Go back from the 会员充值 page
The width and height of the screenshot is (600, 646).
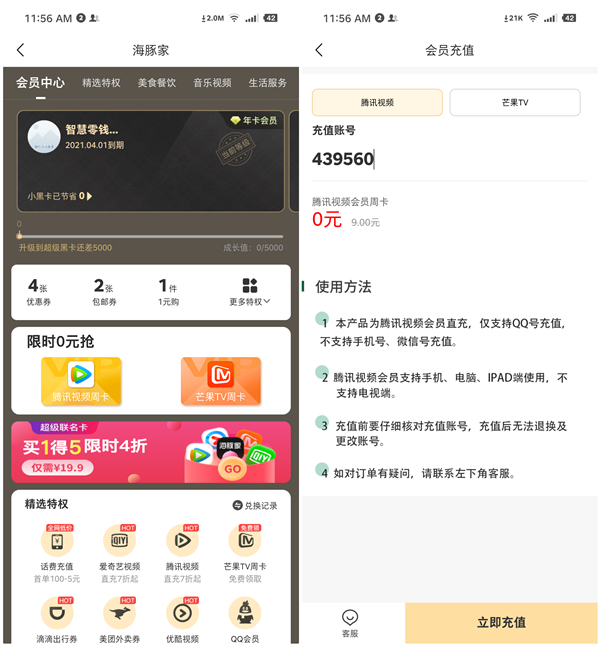(x=319, y=50)
